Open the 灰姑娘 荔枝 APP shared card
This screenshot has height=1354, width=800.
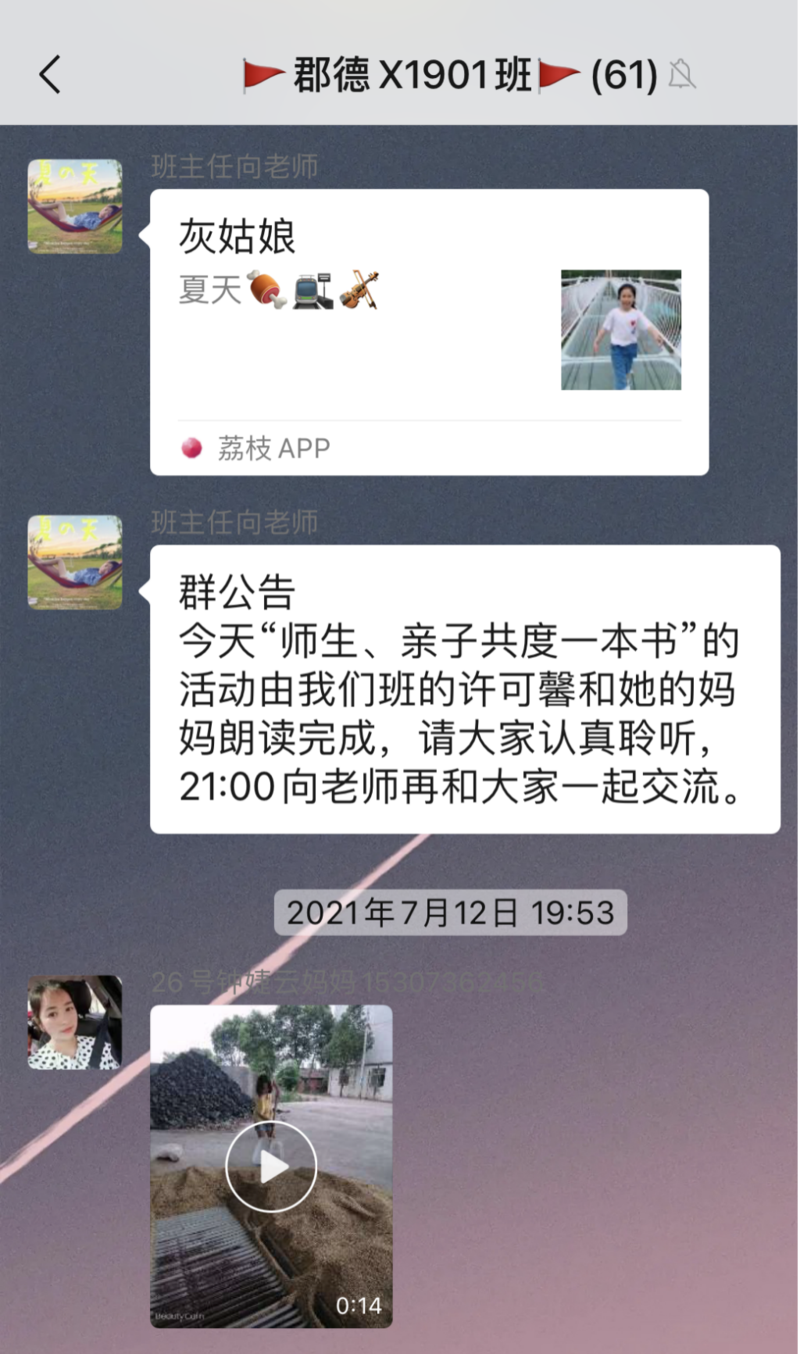[x=429, y=331]
